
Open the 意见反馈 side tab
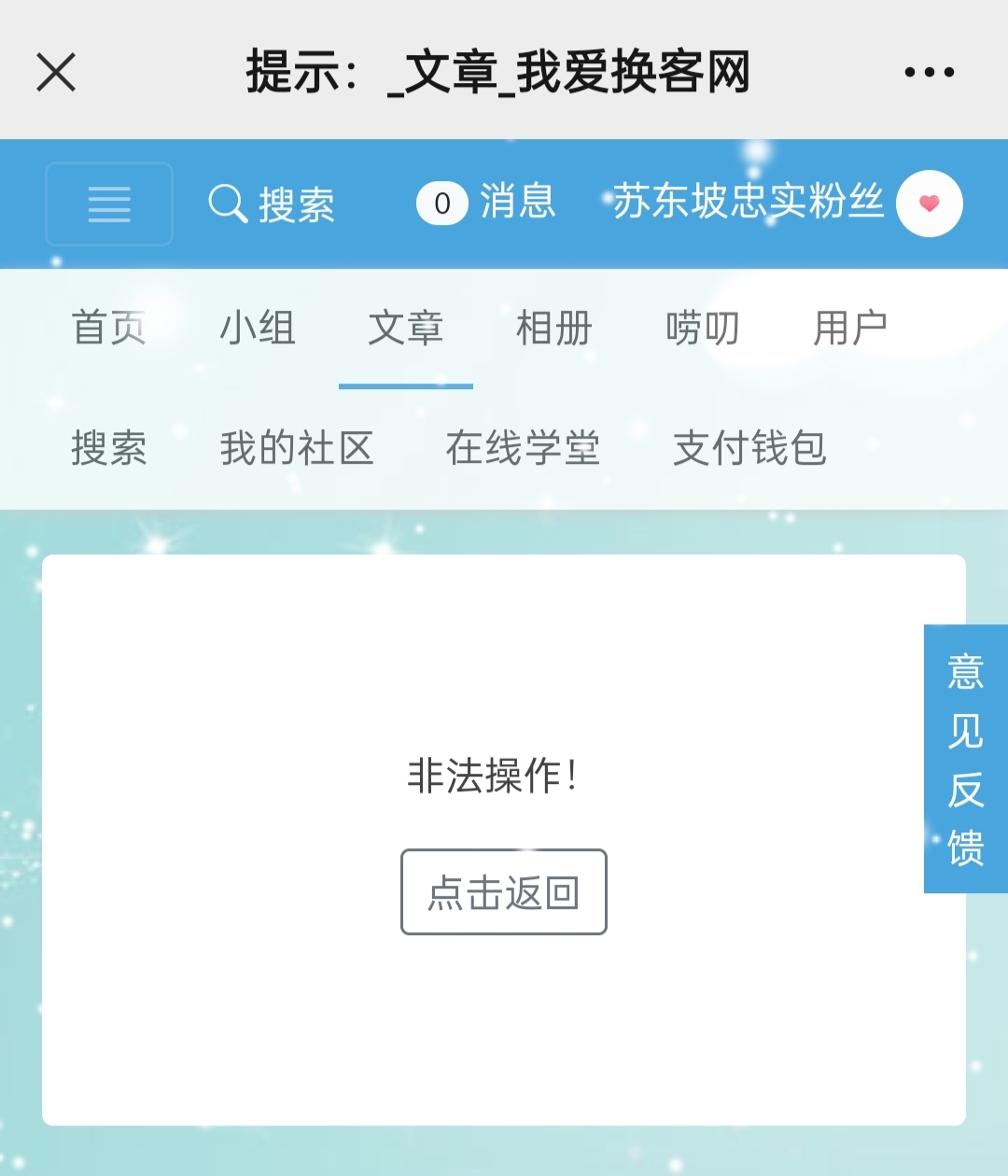click(x=965, y=759)
